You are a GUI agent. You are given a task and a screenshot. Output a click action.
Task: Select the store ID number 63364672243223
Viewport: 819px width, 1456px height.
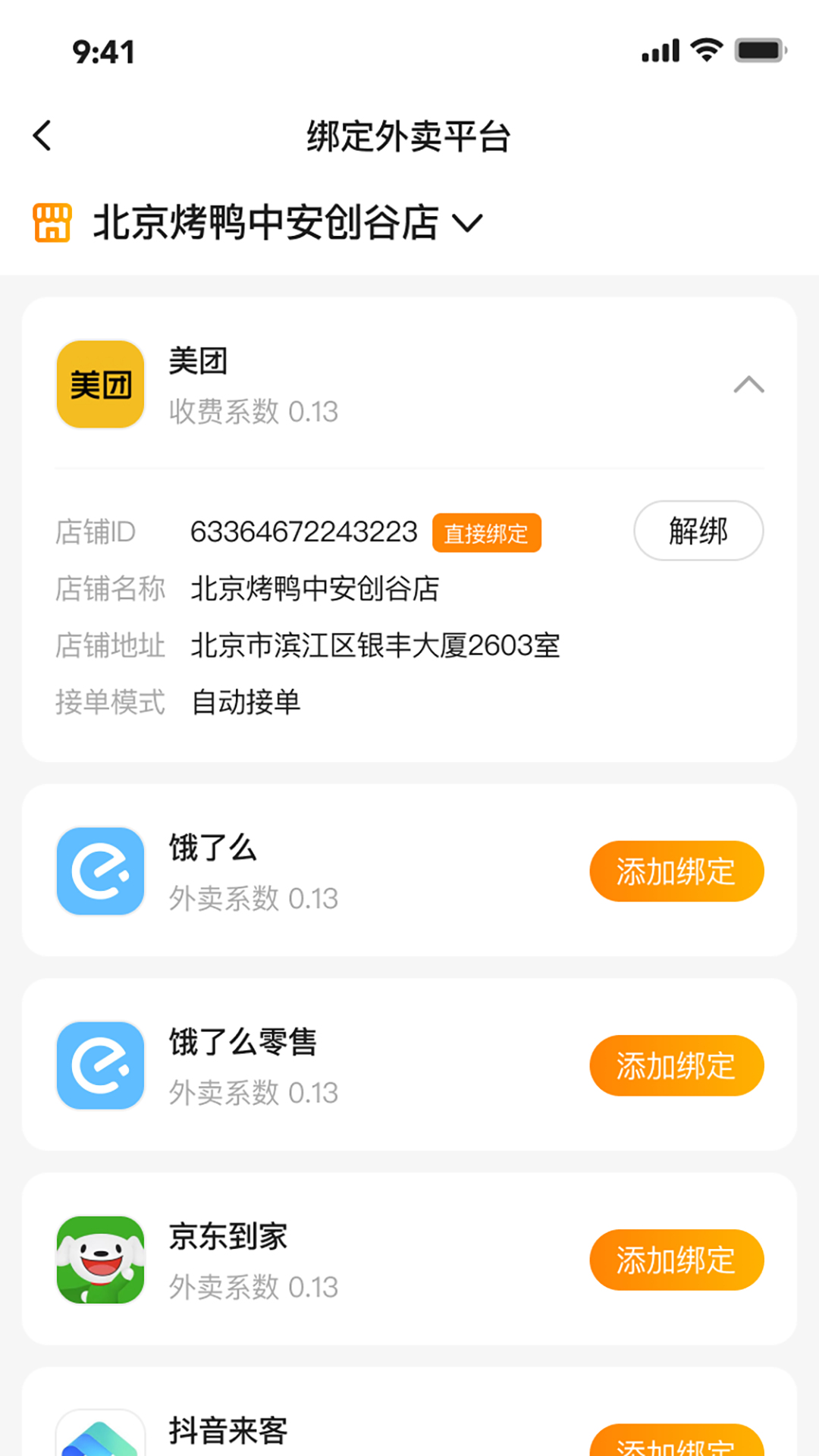coord(304,533)
